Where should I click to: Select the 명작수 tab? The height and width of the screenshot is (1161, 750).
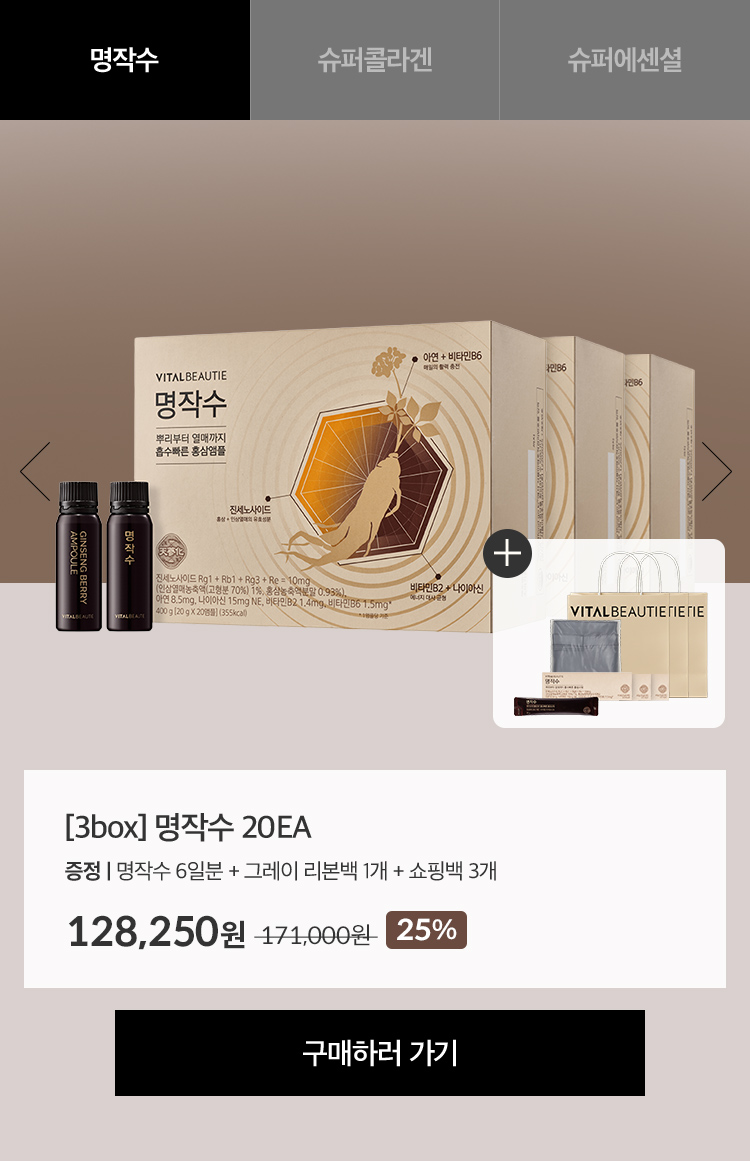coord(124,60)
